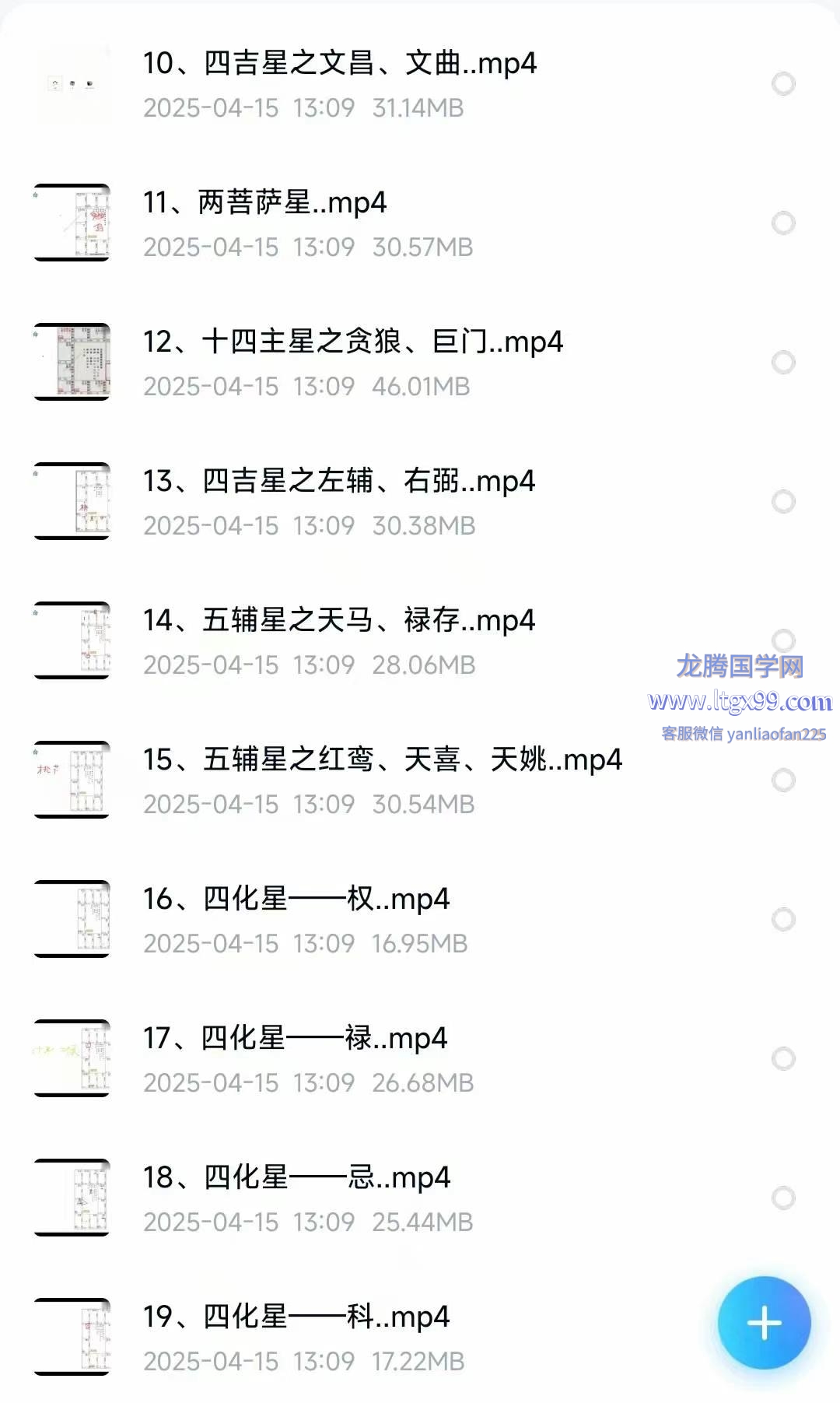Mark 13、四吉星之左辅、右弼 as selected
Image resolution: width=840 pixels, height=1403 pixels.
[783, 502]
